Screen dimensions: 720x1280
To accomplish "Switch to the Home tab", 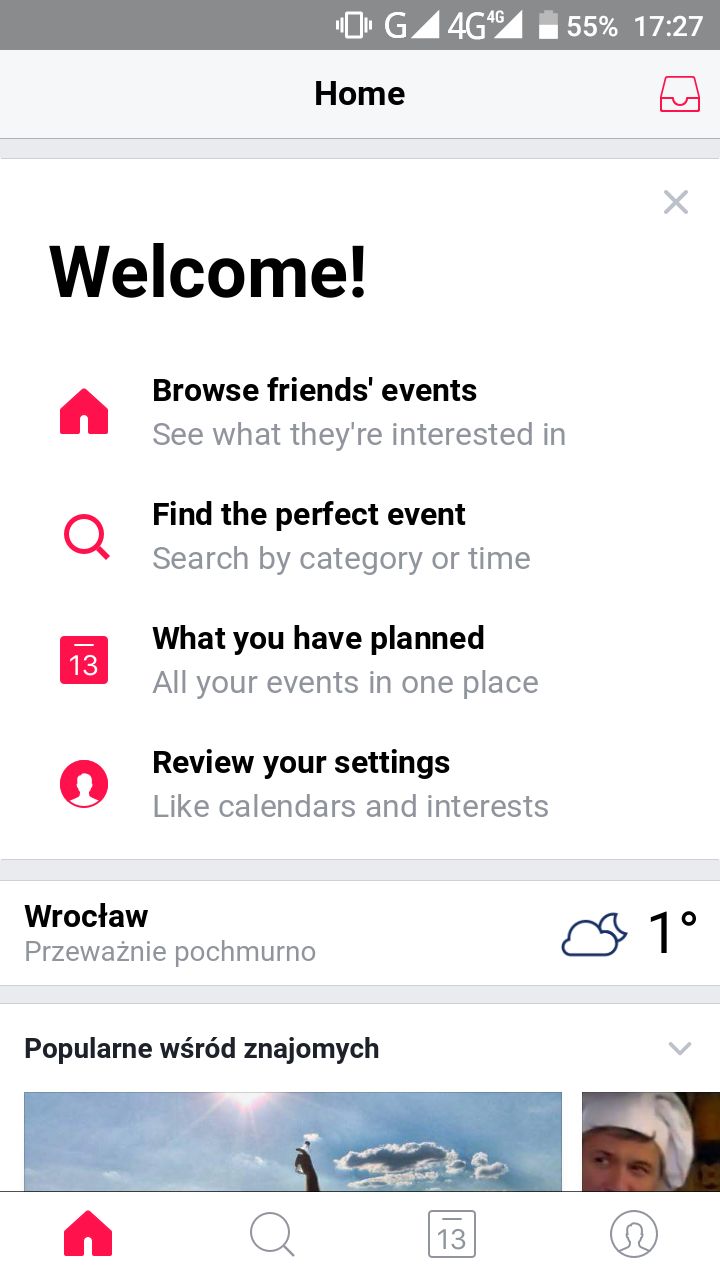I will 88,1236.
